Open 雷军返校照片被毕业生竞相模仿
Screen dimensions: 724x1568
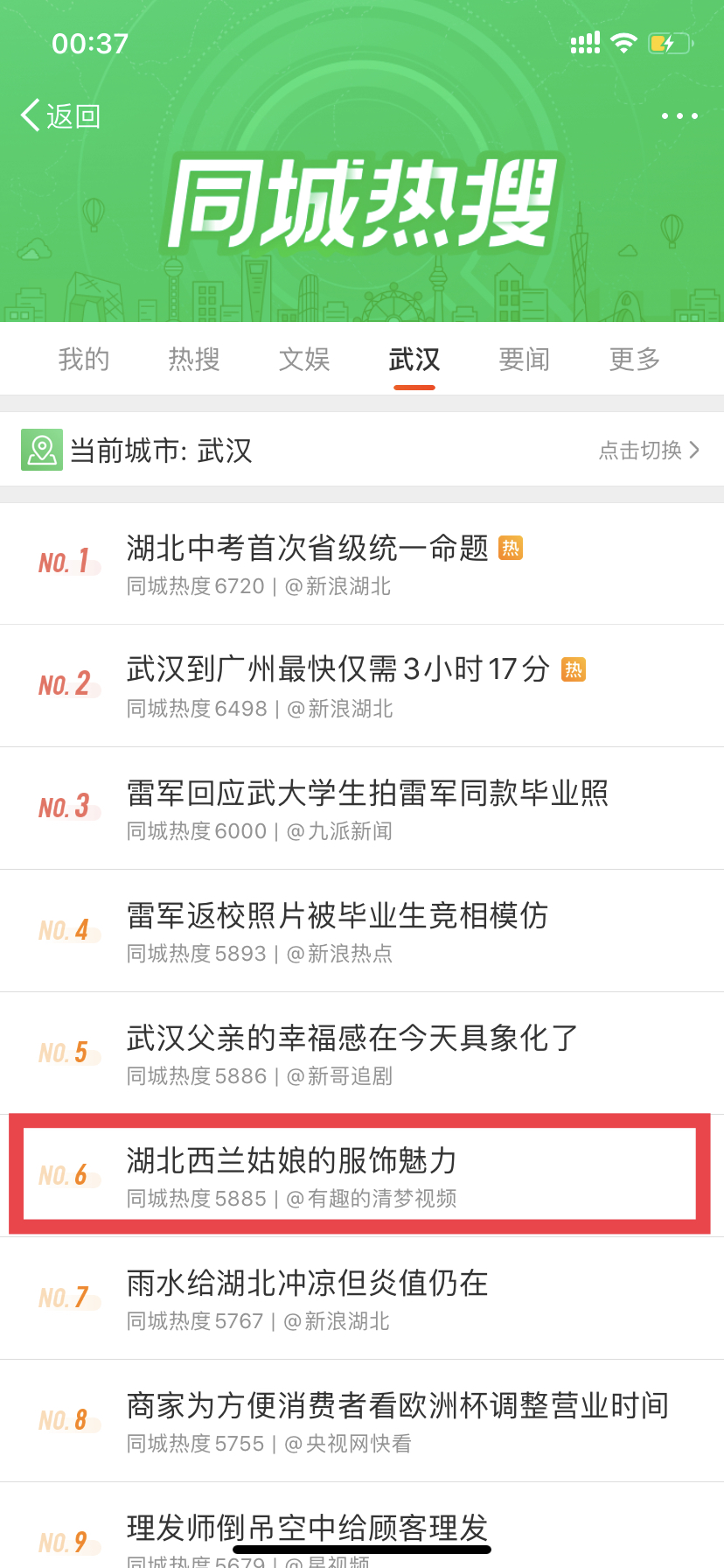tap(362, 931)
